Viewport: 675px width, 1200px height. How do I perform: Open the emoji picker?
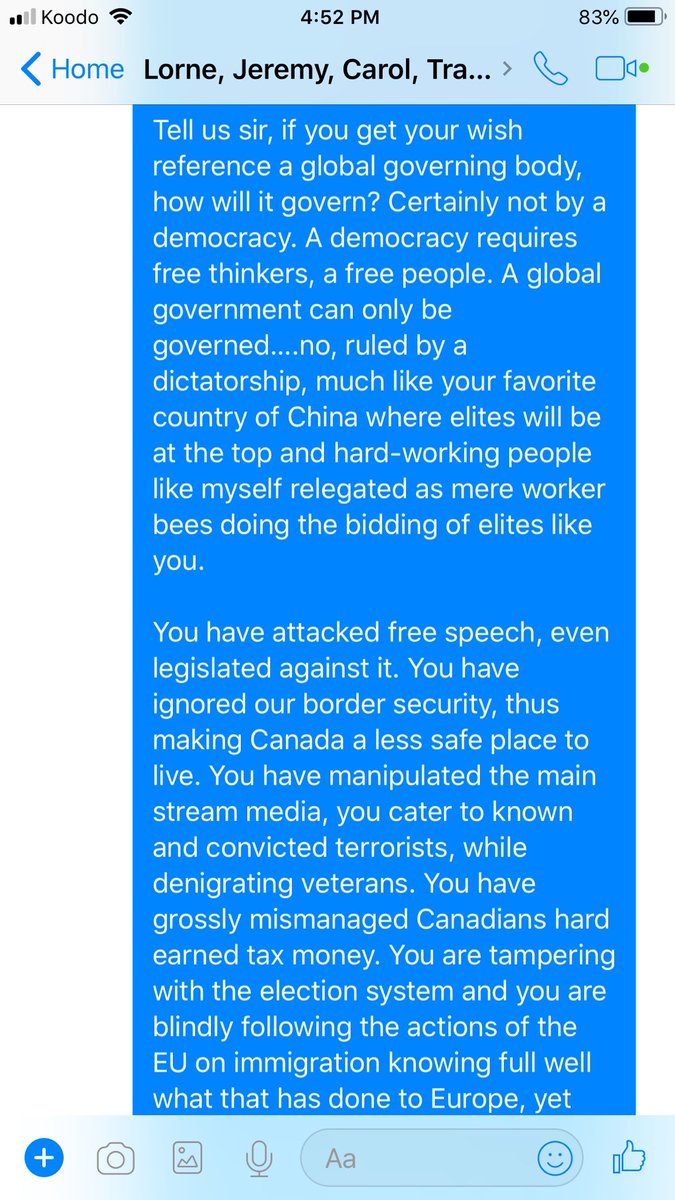554,1159
